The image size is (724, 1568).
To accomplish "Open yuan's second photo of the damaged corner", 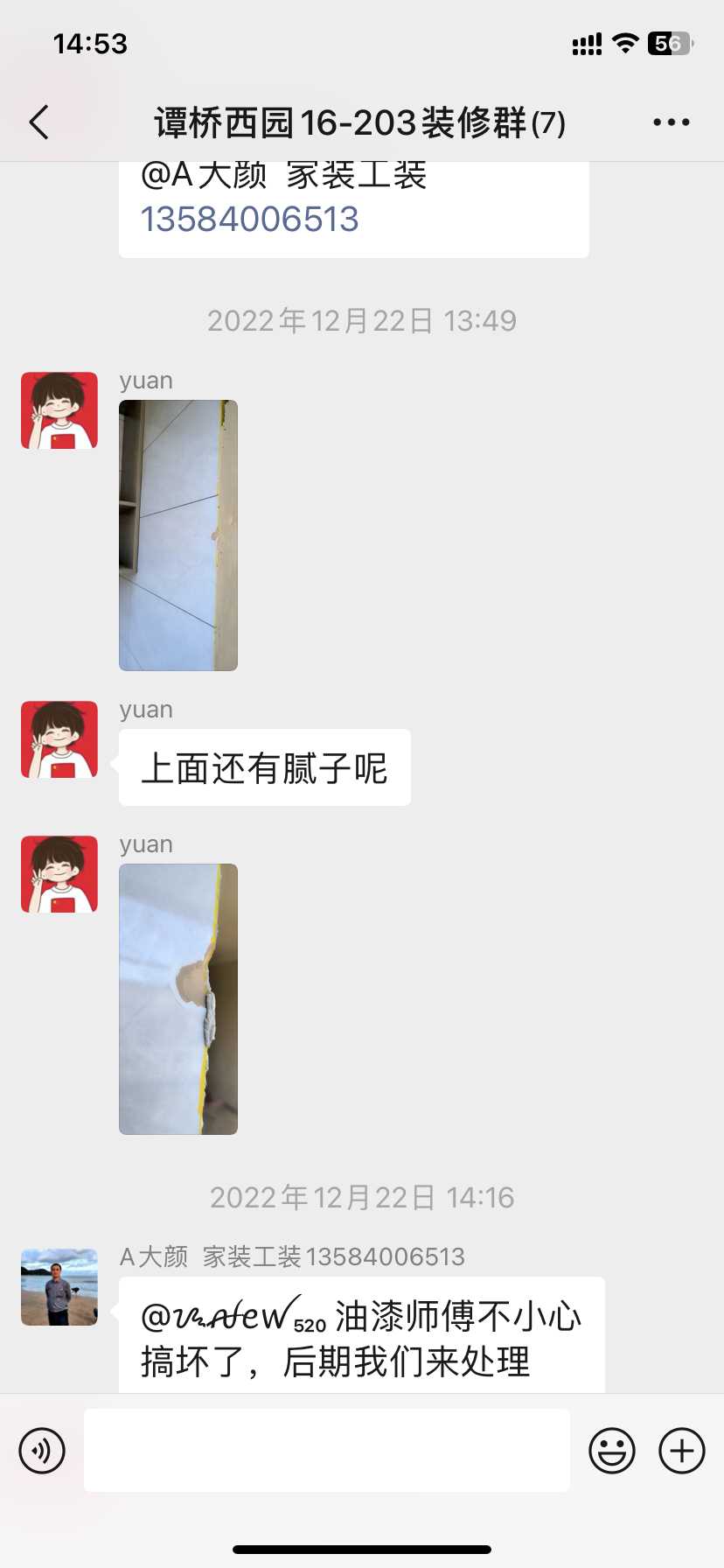I will [178, 999].
